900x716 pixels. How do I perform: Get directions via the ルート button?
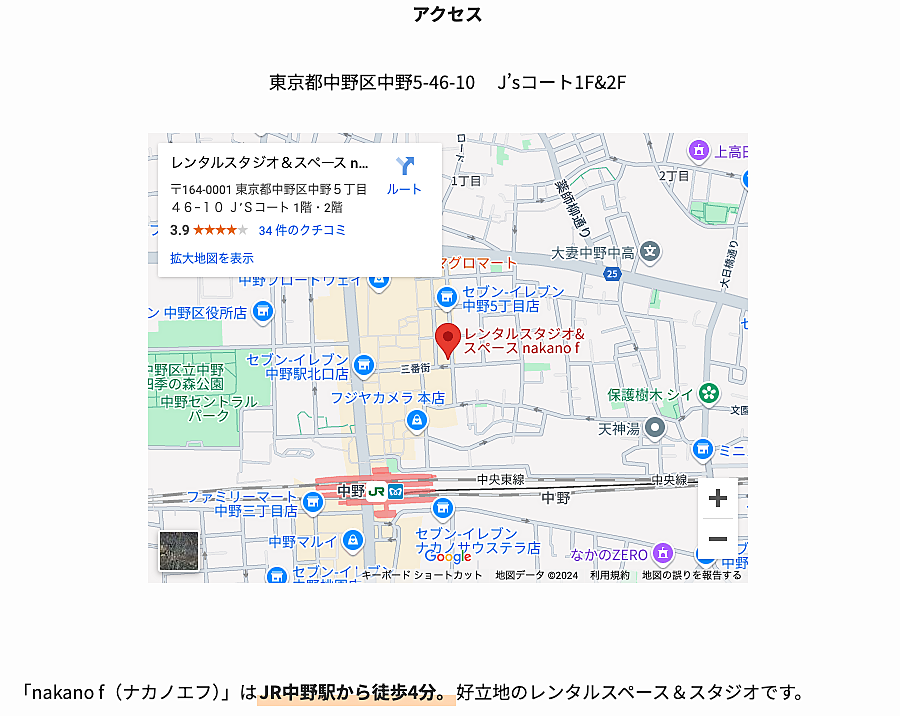click(x=404, y=175)
